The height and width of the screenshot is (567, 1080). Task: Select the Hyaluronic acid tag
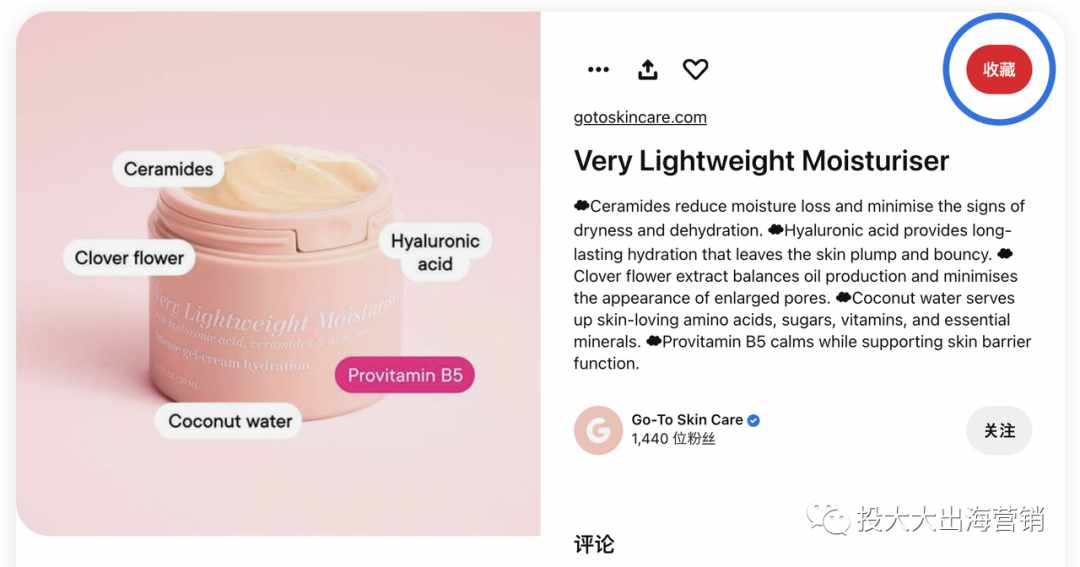435,252
